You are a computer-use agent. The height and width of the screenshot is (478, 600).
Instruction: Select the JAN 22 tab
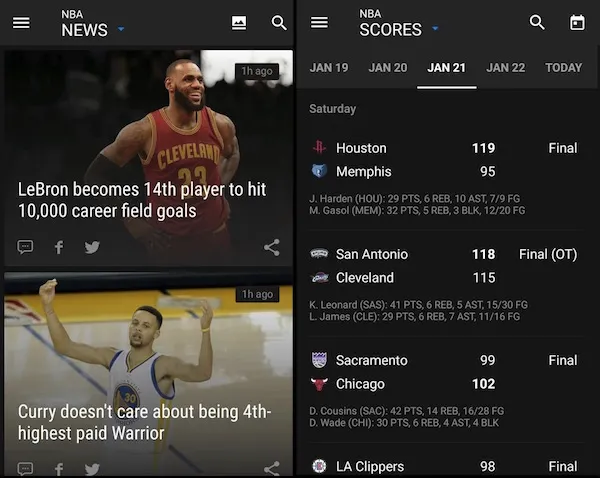tap(505, 68)
